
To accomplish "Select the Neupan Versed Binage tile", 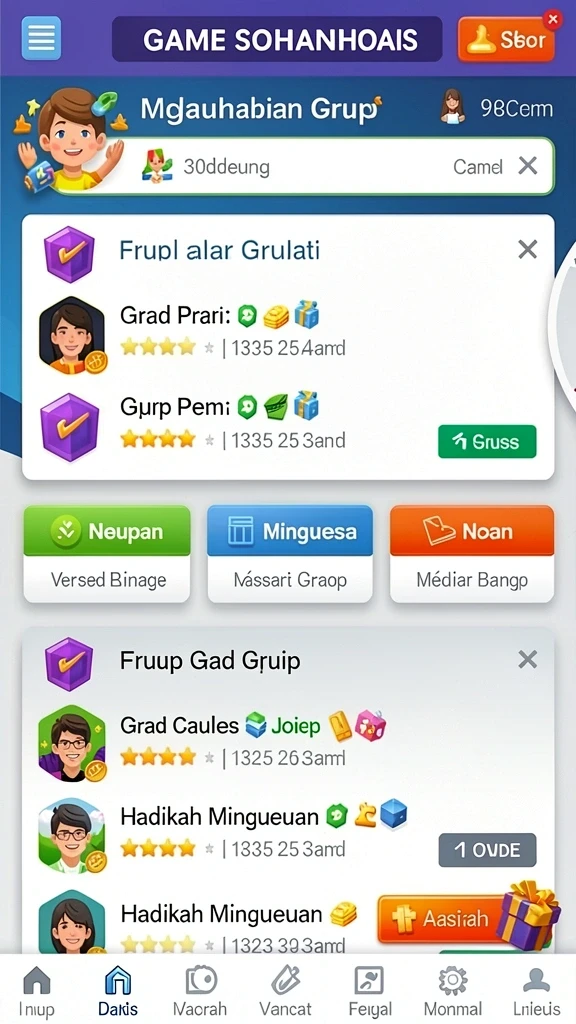I will coord(107,554).
